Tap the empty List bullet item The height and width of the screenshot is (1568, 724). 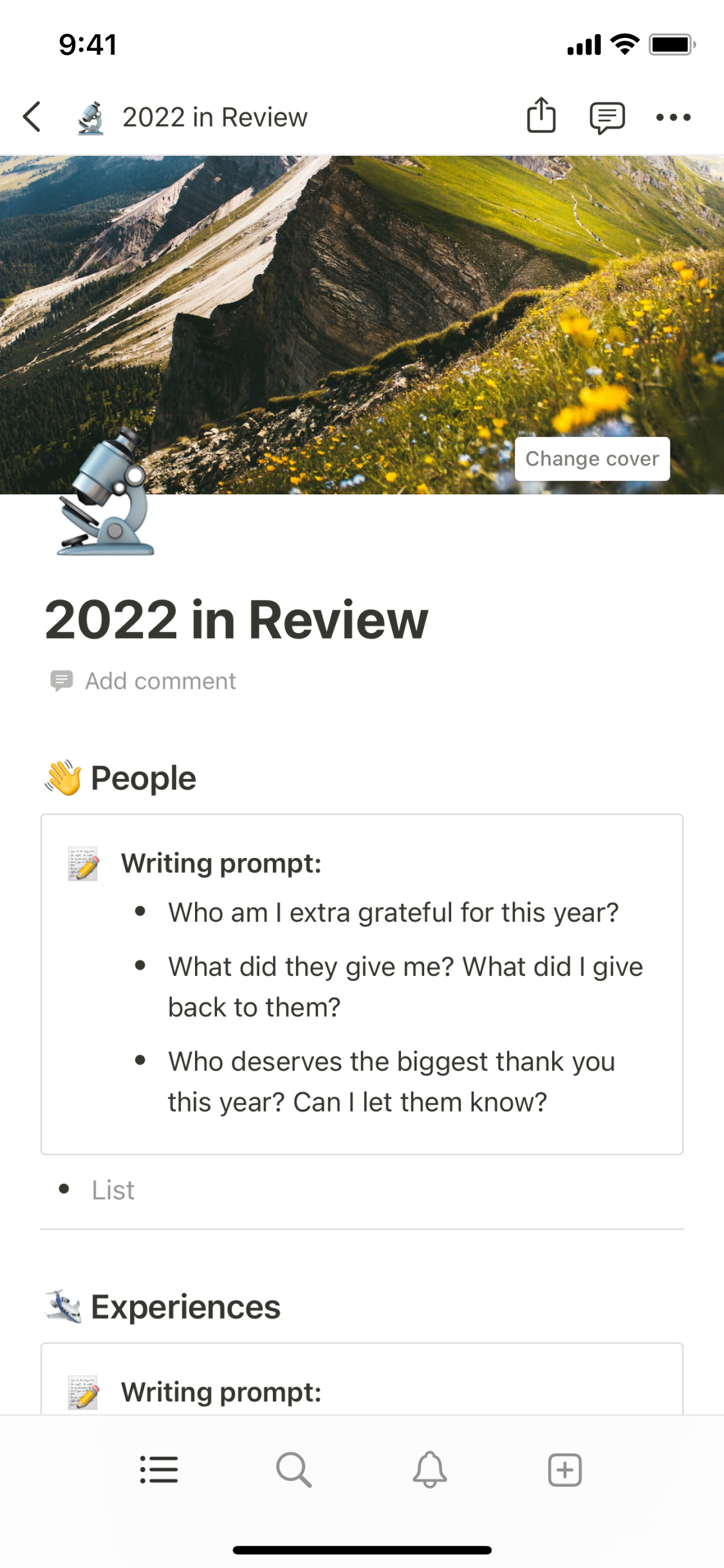[113, 1190]
